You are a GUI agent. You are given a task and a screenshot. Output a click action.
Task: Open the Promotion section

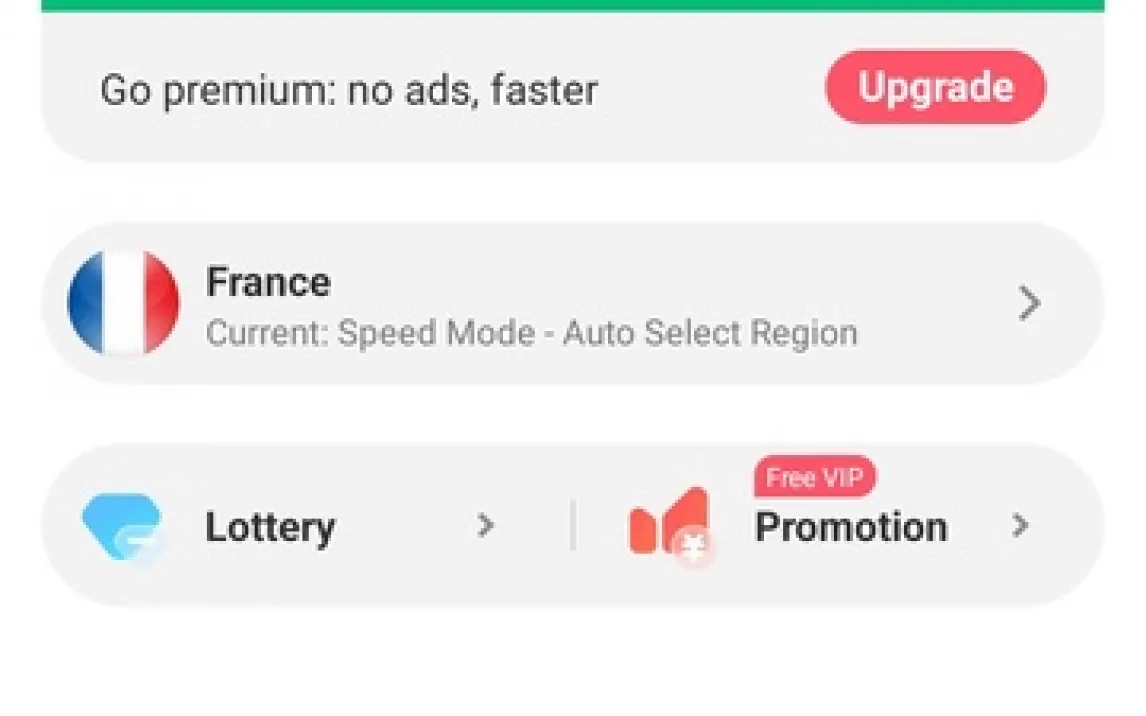click(x=848, y=527)
